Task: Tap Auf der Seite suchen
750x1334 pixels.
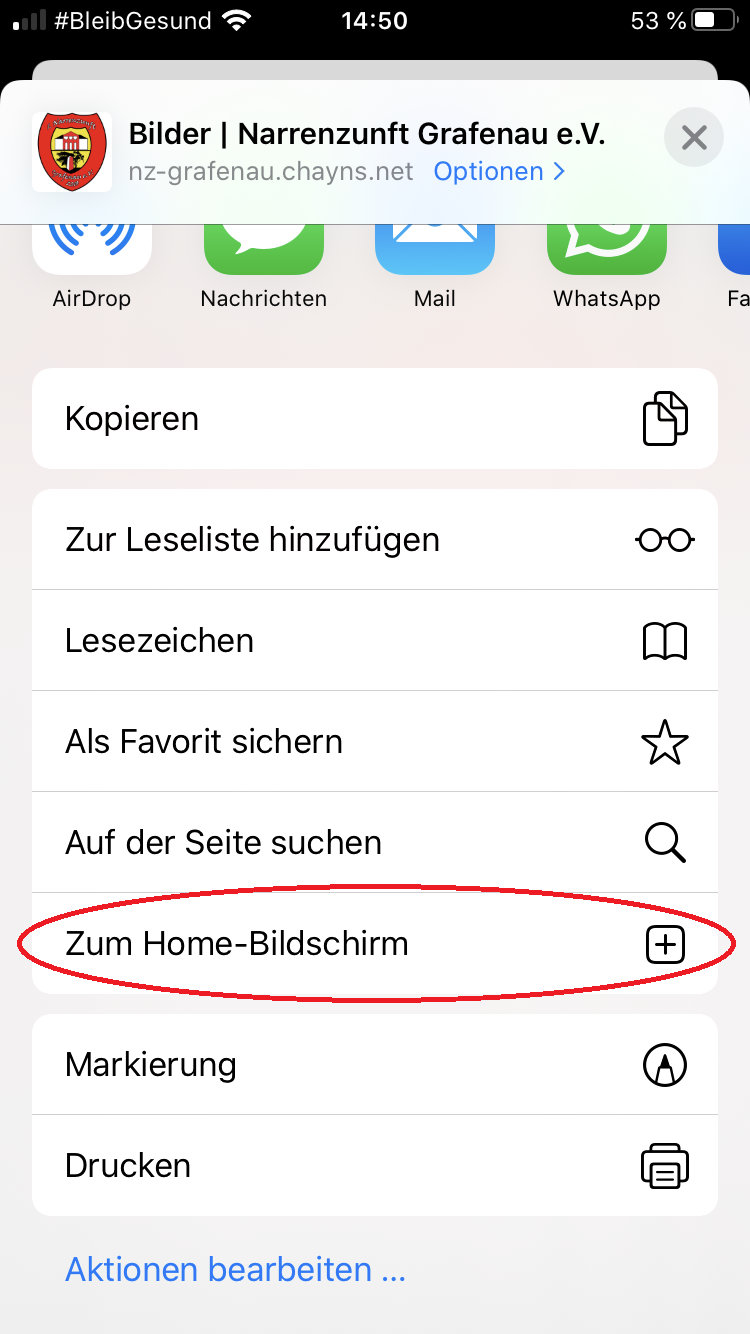Action: [374, 843]
